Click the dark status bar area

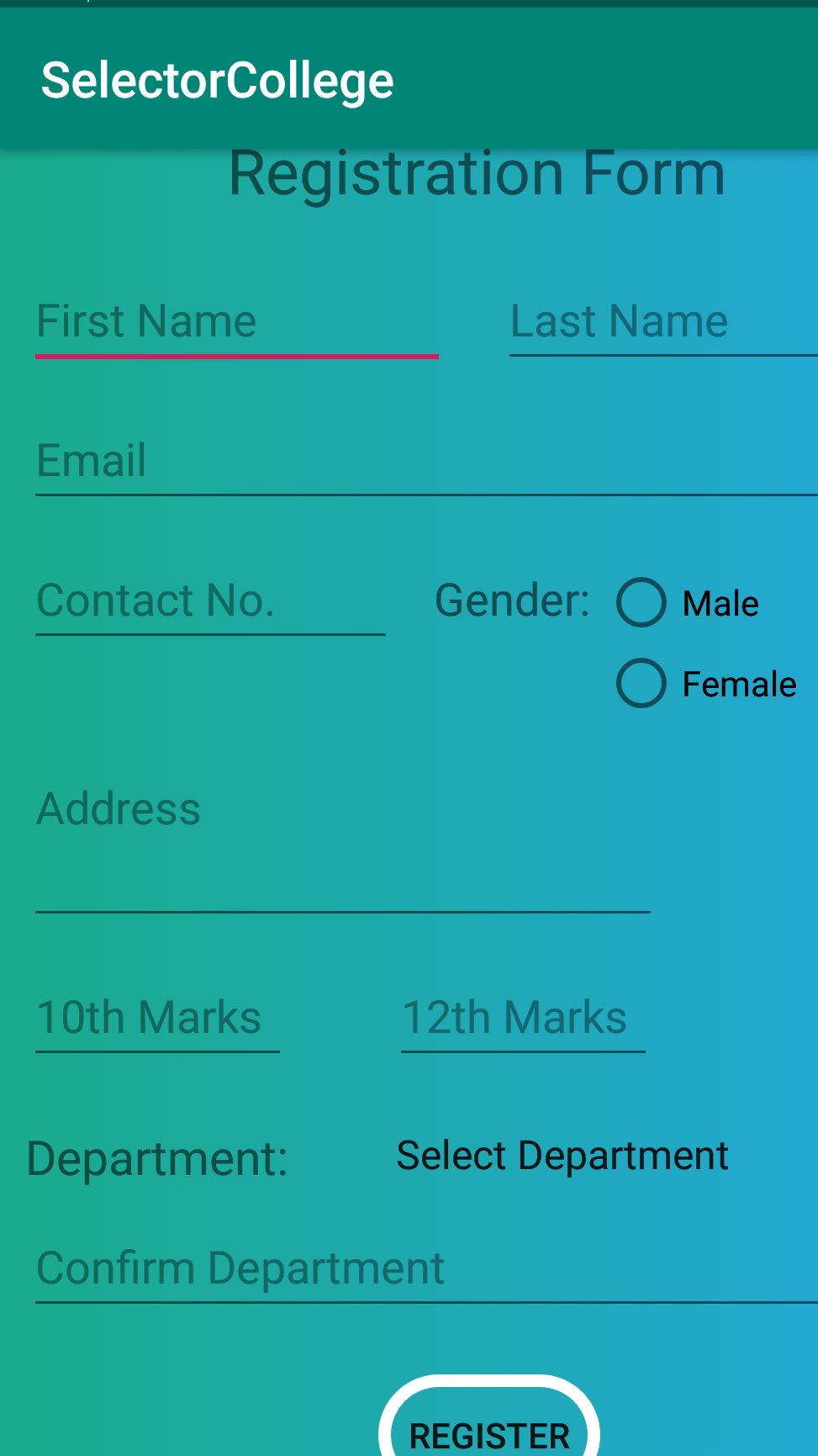click(409, 5)
